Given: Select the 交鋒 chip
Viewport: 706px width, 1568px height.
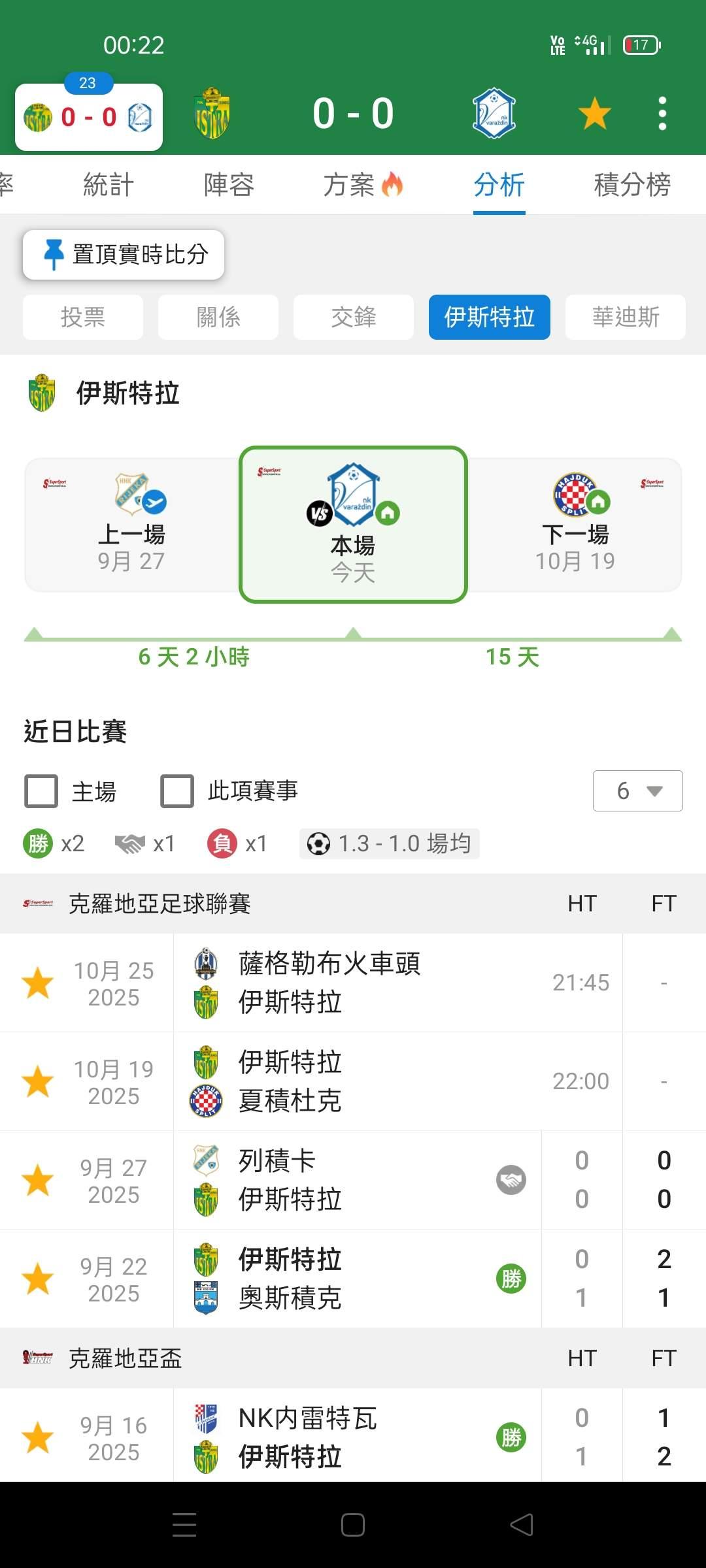Looking at the screenshot, I should (354, 318).
